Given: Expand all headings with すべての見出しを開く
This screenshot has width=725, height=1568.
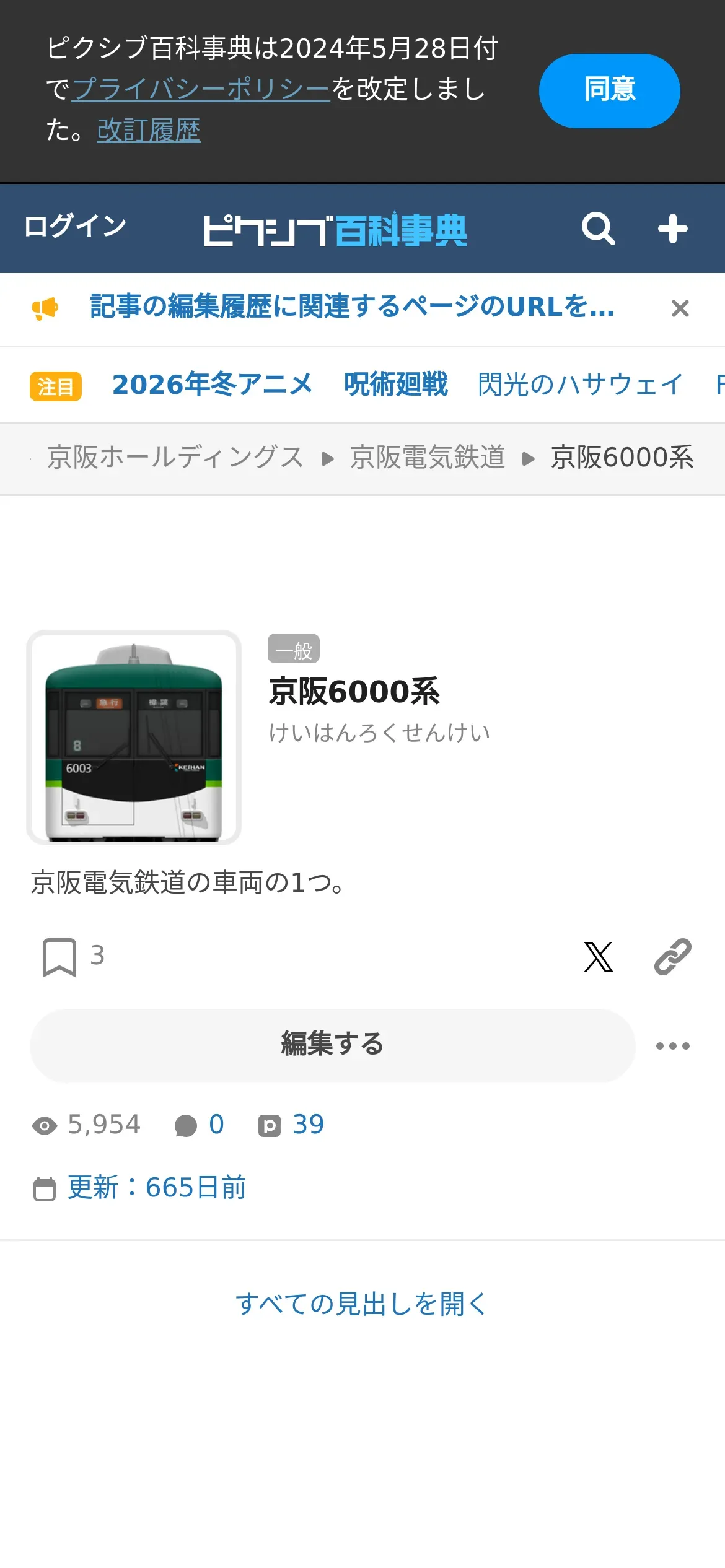Looking at the screenshot, I should (x=362, y=1304).
